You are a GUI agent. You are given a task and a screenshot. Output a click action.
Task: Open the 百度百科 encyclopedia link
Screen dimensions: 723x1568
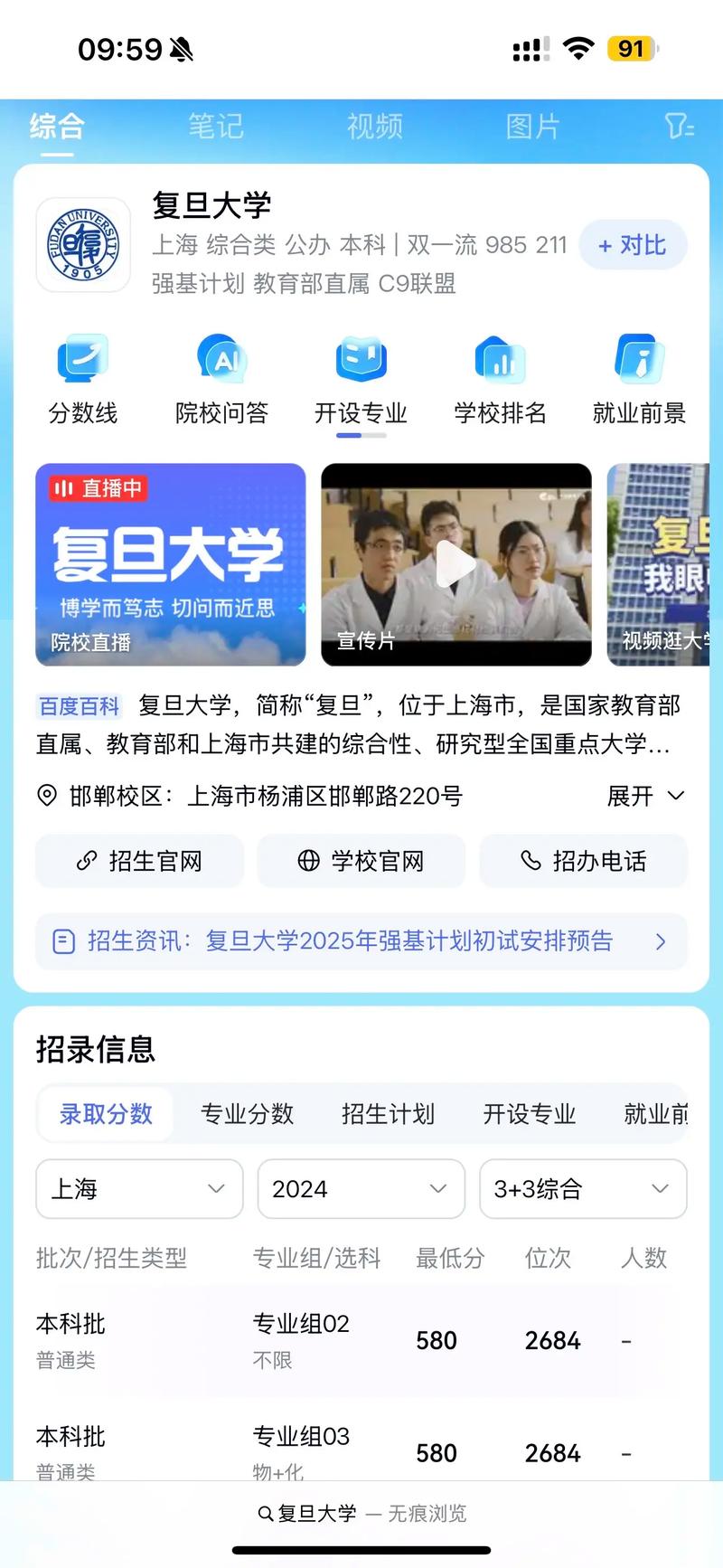(80, 705)
